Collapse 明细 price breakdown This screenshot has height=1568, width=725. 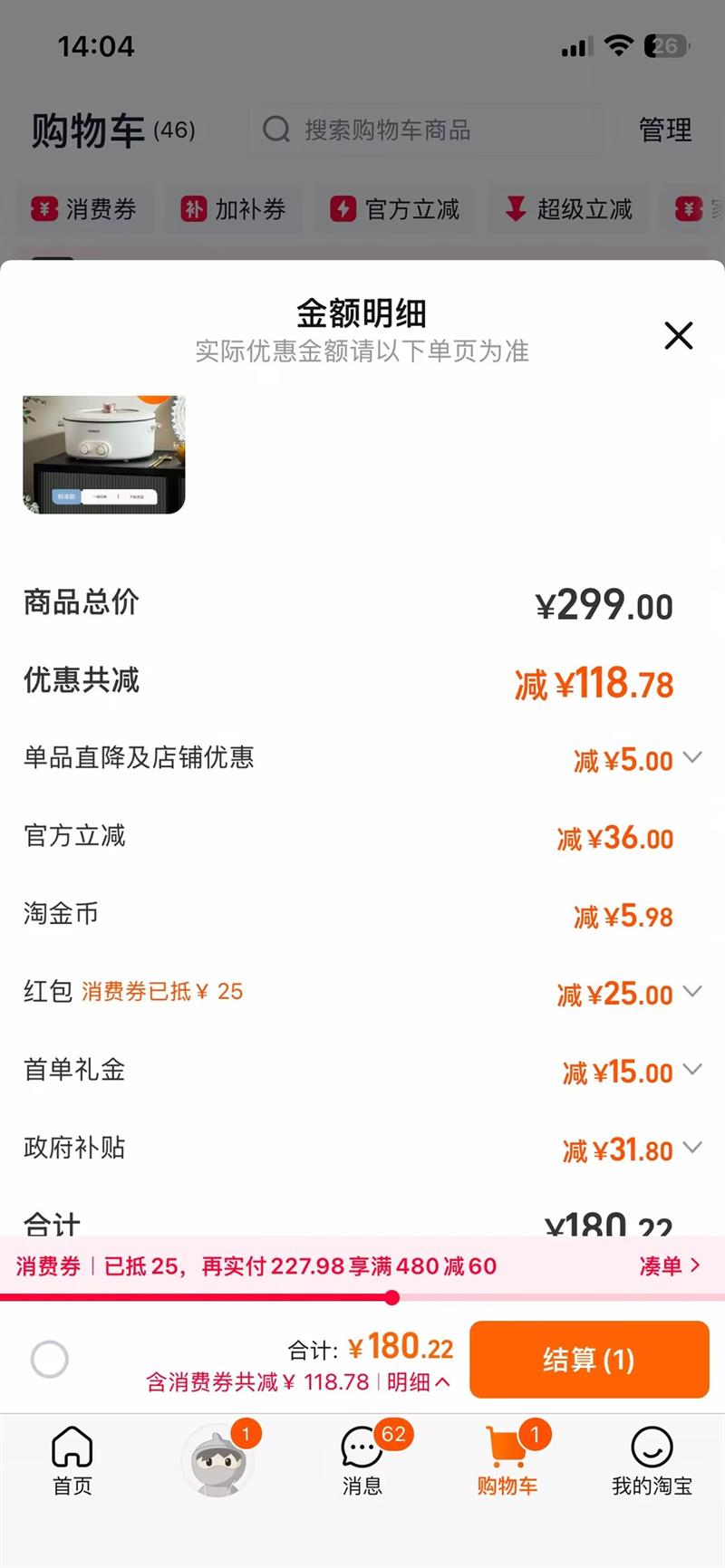coord(418,1382)
